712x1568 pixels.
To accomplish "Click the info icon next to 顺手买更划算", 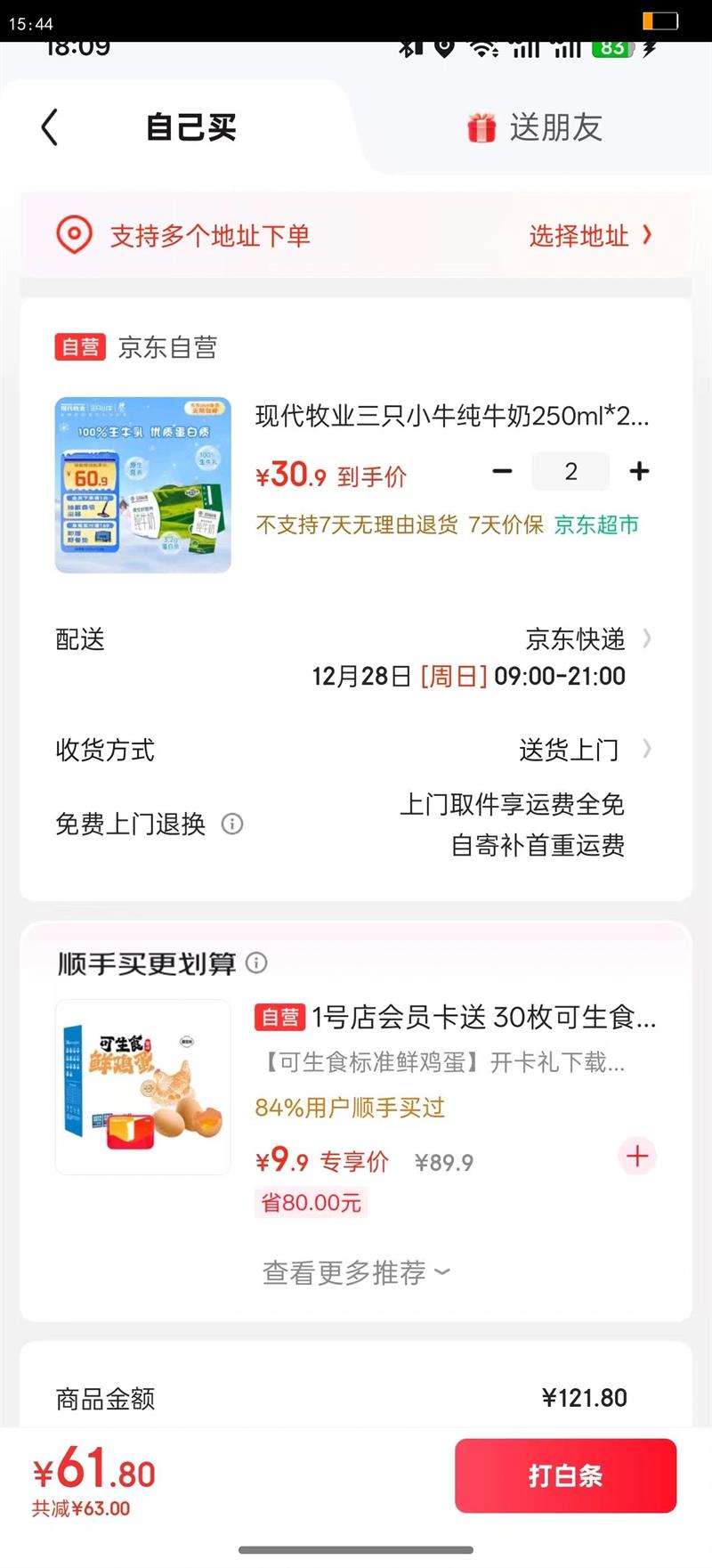I will pos(257,963).
